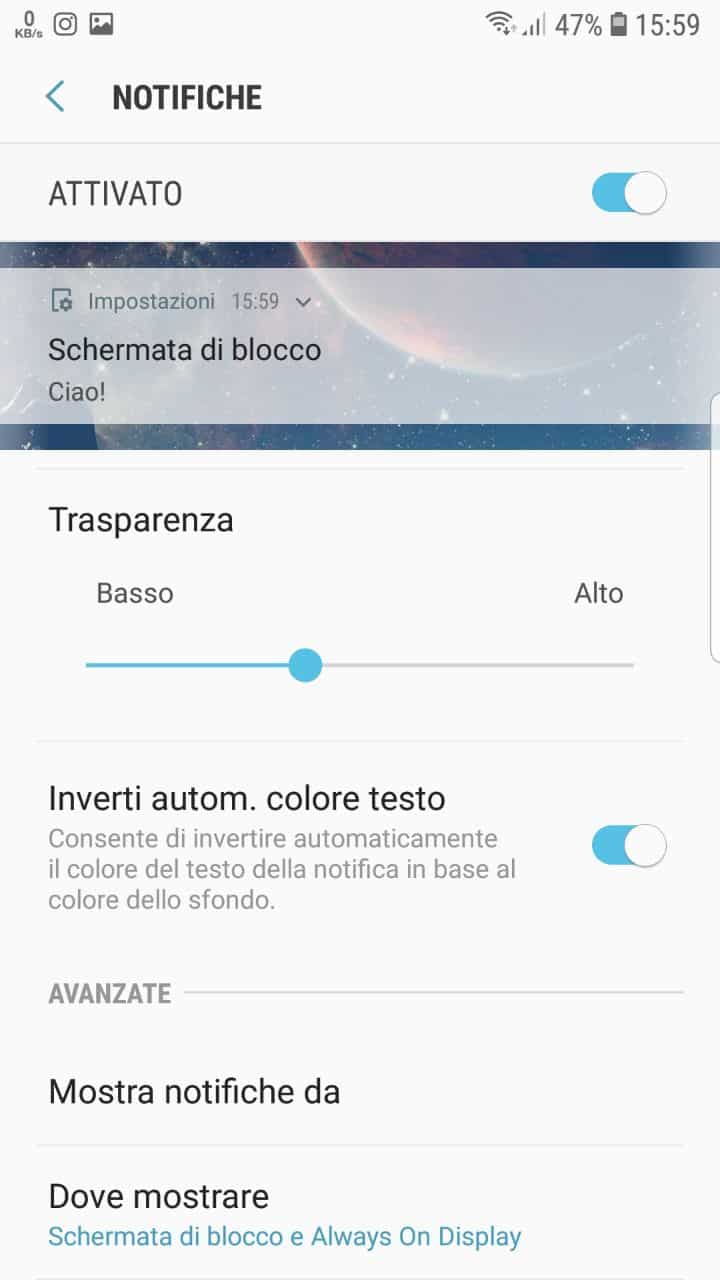Turn off the Attivato switch
Screen dimensions: 720x1280
click(628, 192)
